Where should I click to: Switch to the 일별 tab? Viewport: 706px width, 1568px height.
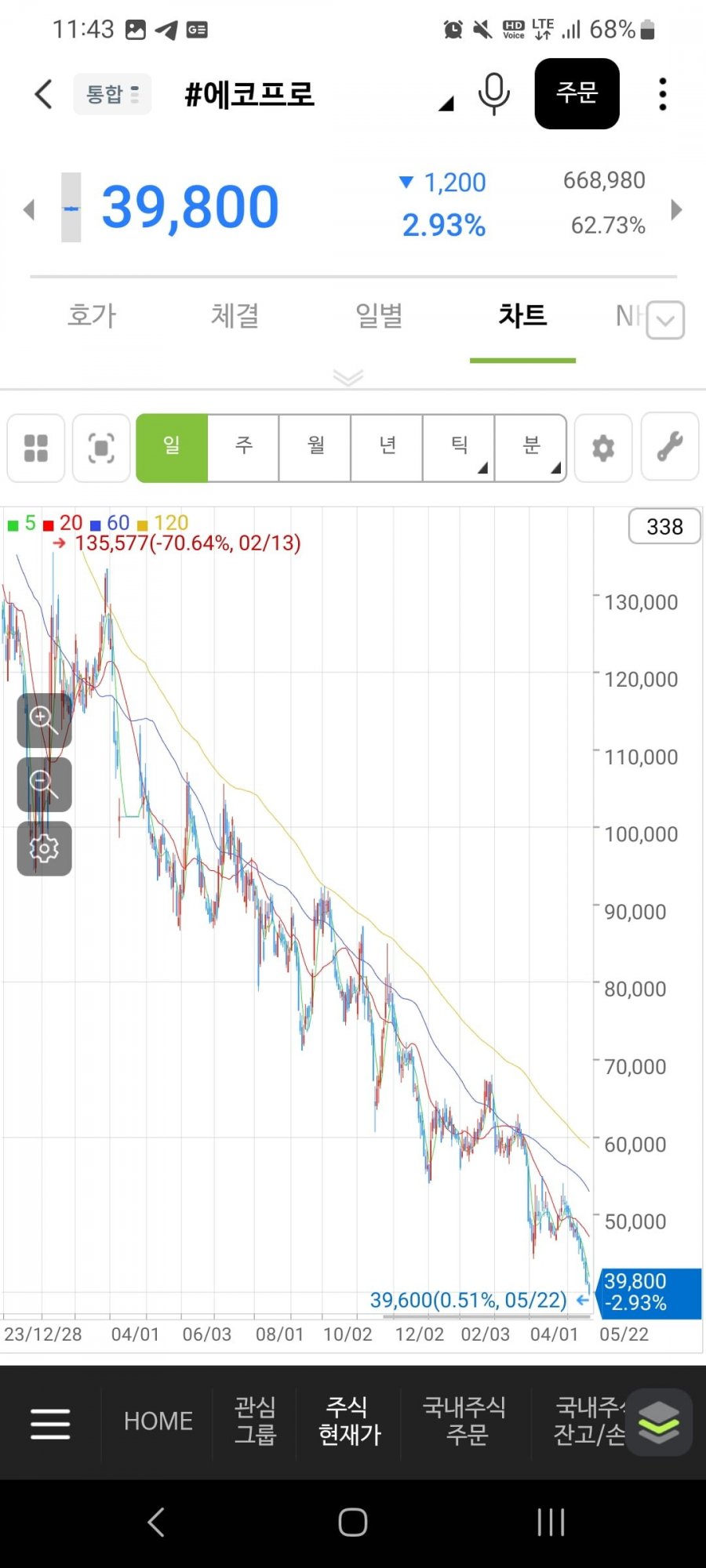[x=379, y=316]
